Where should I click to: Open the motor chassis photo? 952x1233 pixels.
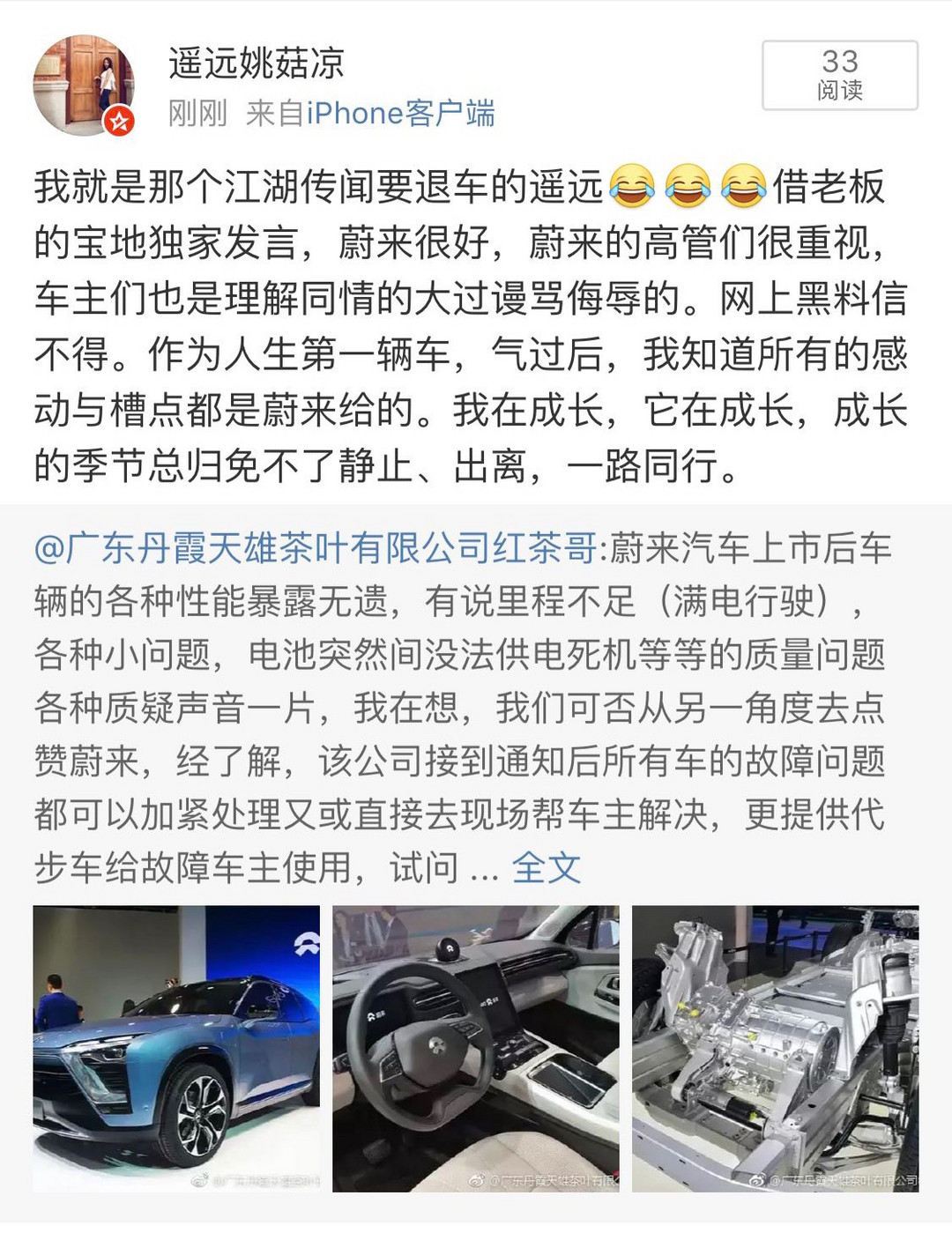(x=775, y=1048)
